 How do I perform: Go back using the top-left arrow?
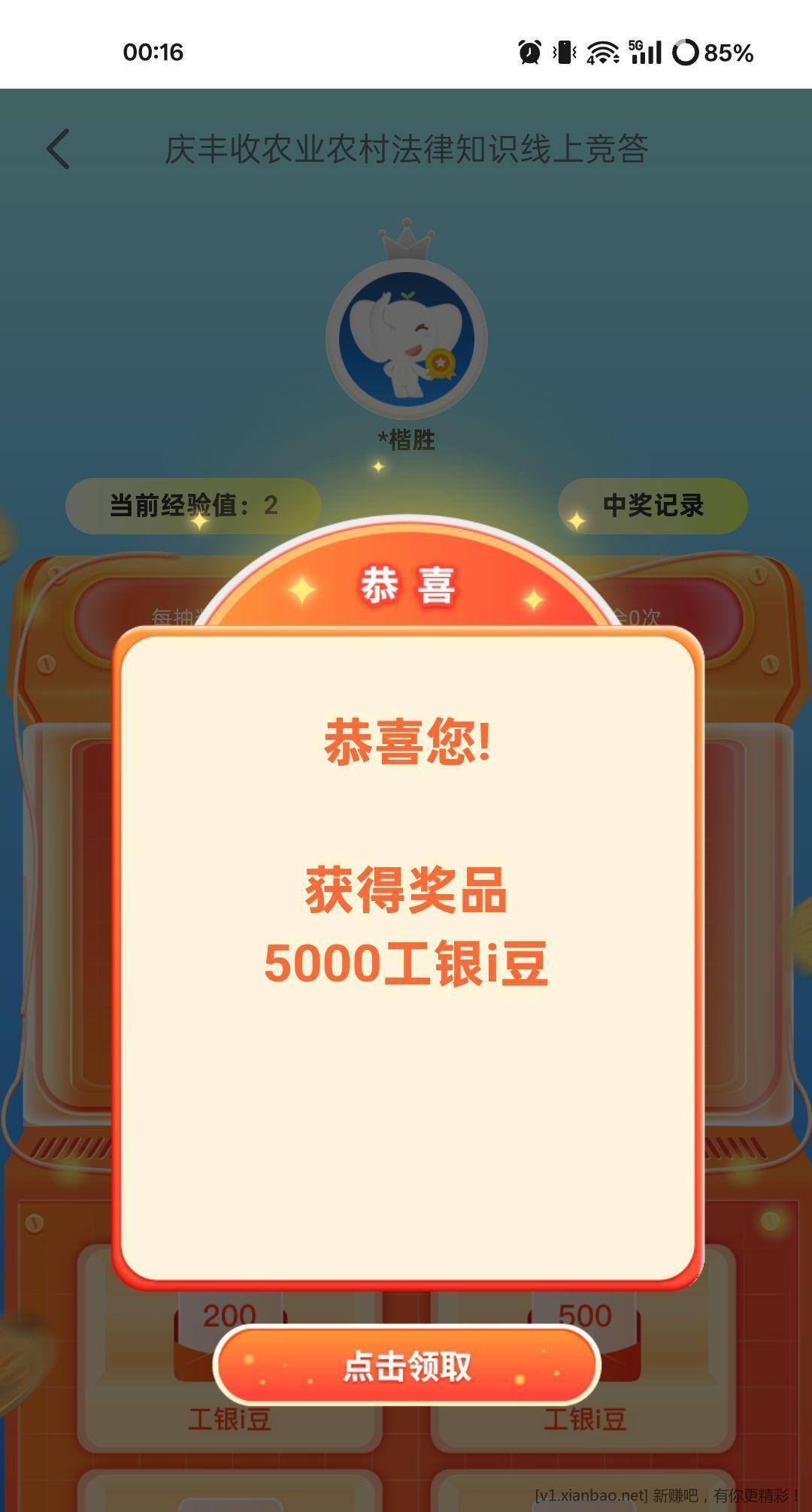58,149
